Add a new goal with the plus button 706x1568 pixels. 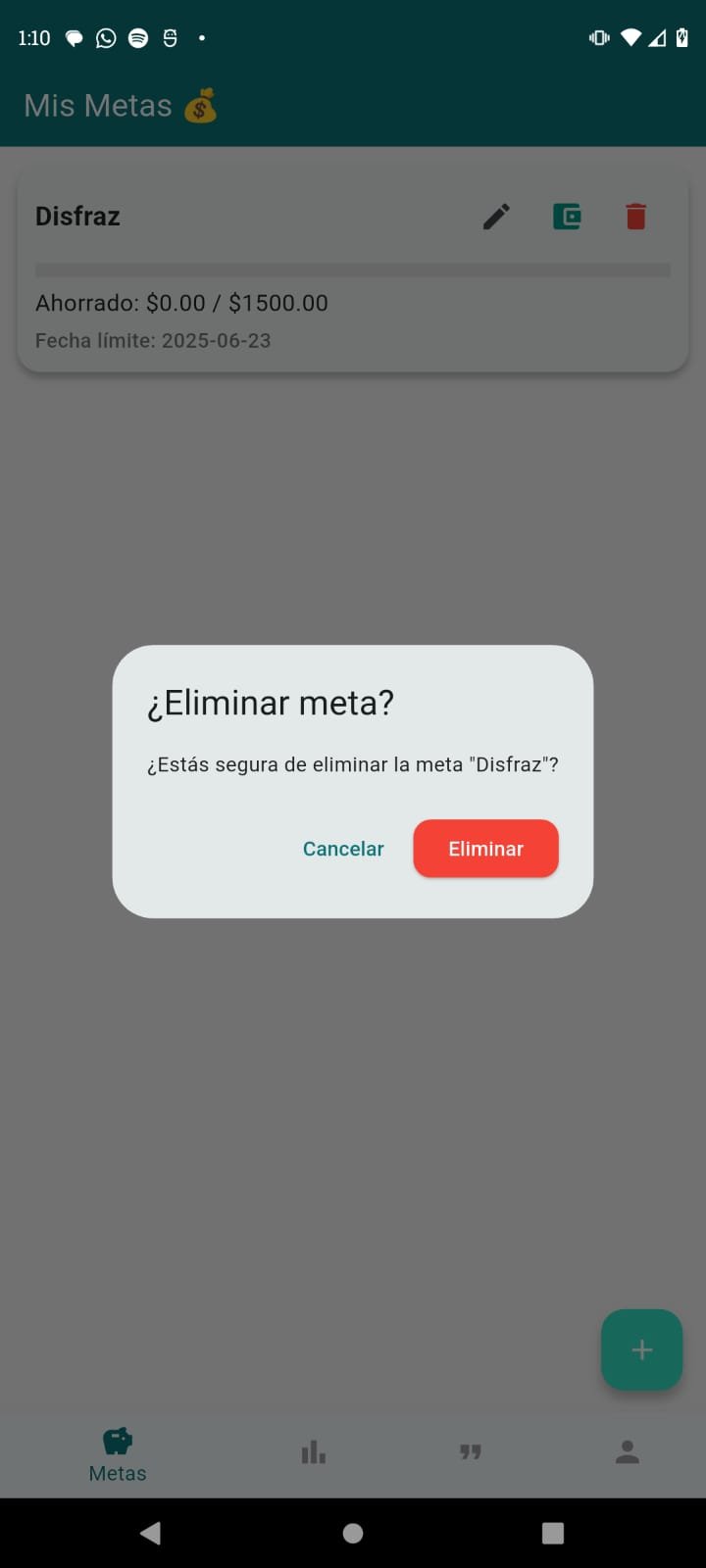[x=641, y=1349]
